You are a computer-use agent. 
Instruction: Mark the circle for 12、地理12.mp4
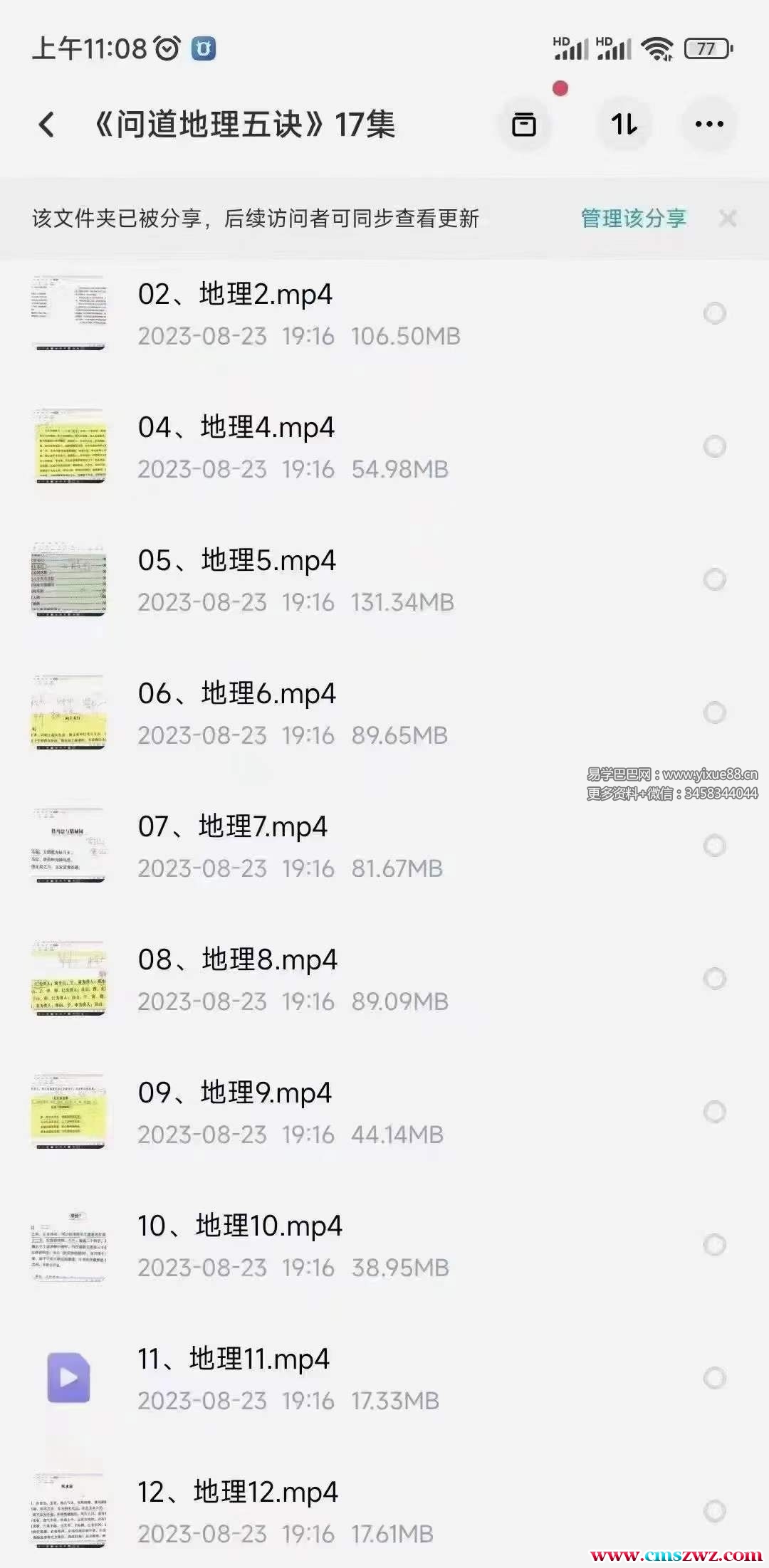click(714, 1511)
